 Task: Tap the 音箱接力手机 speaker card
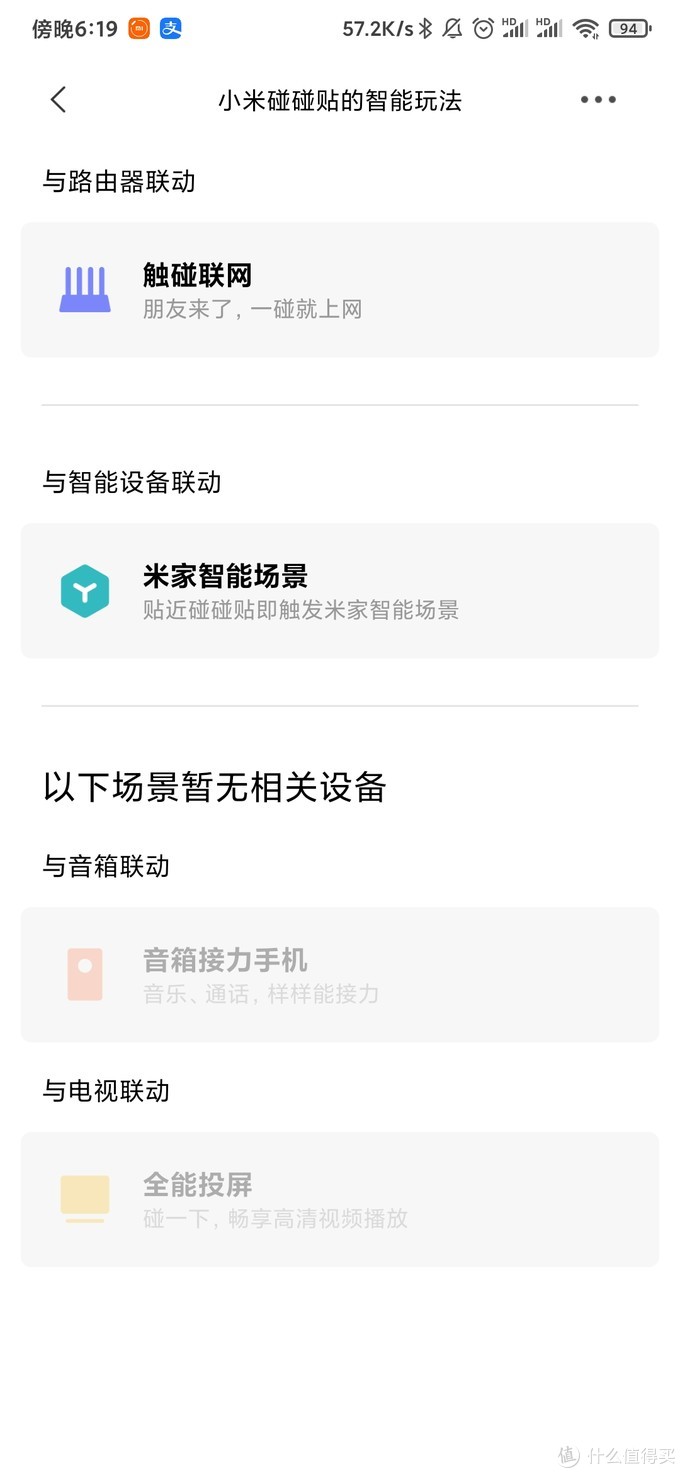(340, 975)
